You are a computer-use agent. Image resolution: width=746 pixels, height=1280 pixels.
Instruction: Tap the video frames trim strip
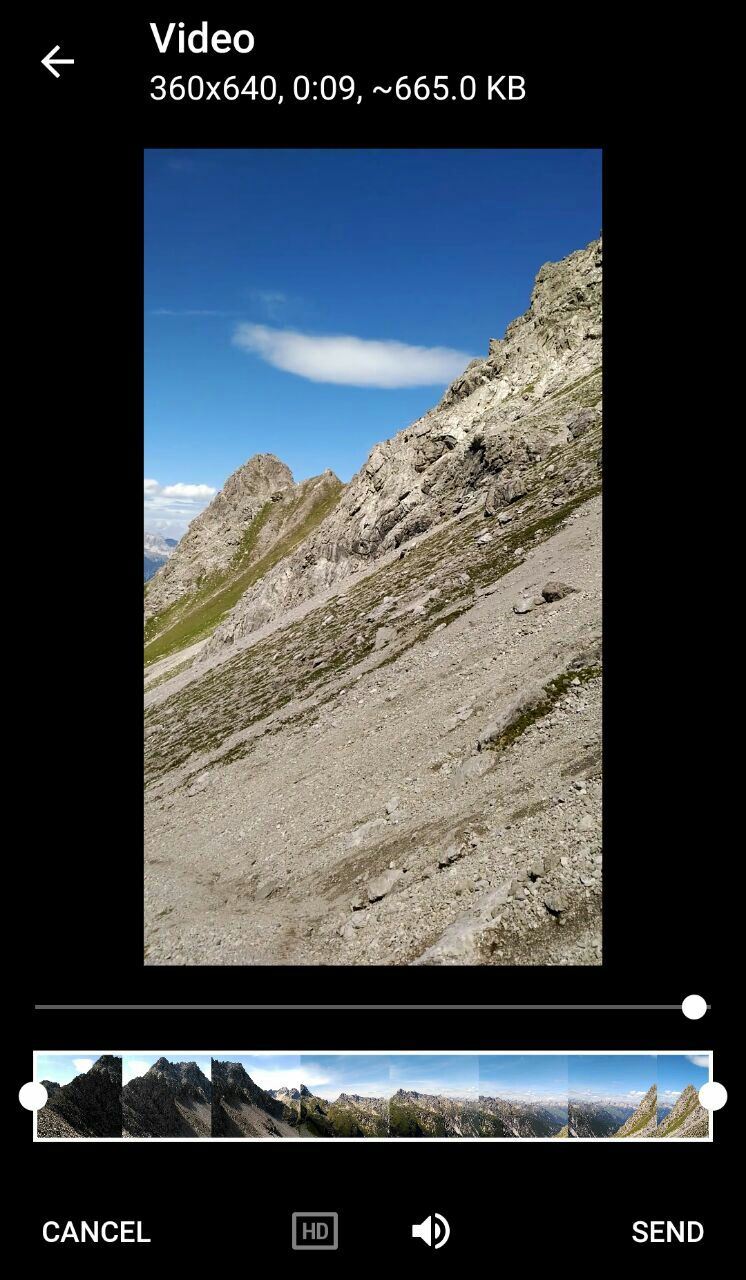coord(372,1096)
